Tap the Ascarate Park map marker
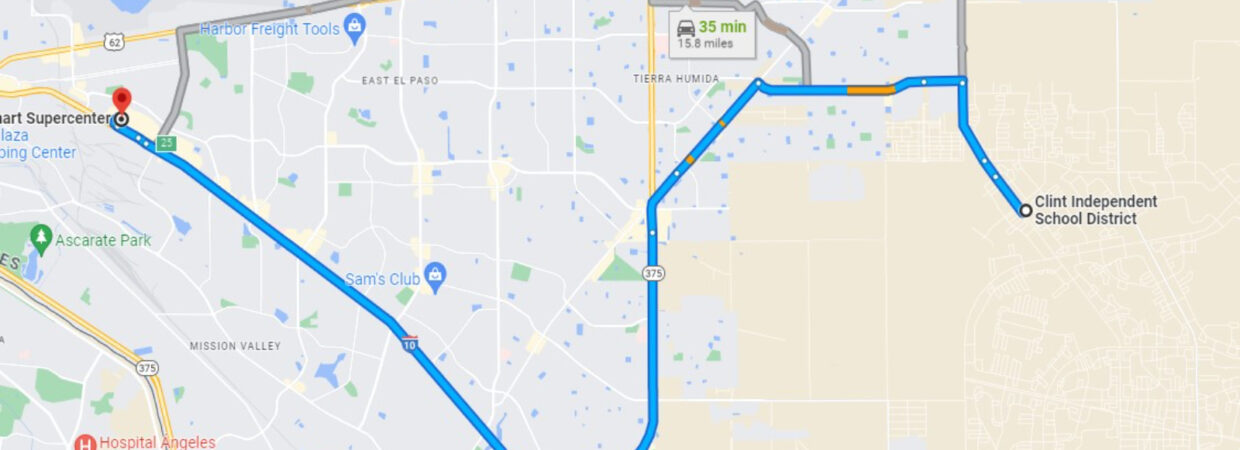The width and height of the screenshot is (1240, 450). (41, 238)
